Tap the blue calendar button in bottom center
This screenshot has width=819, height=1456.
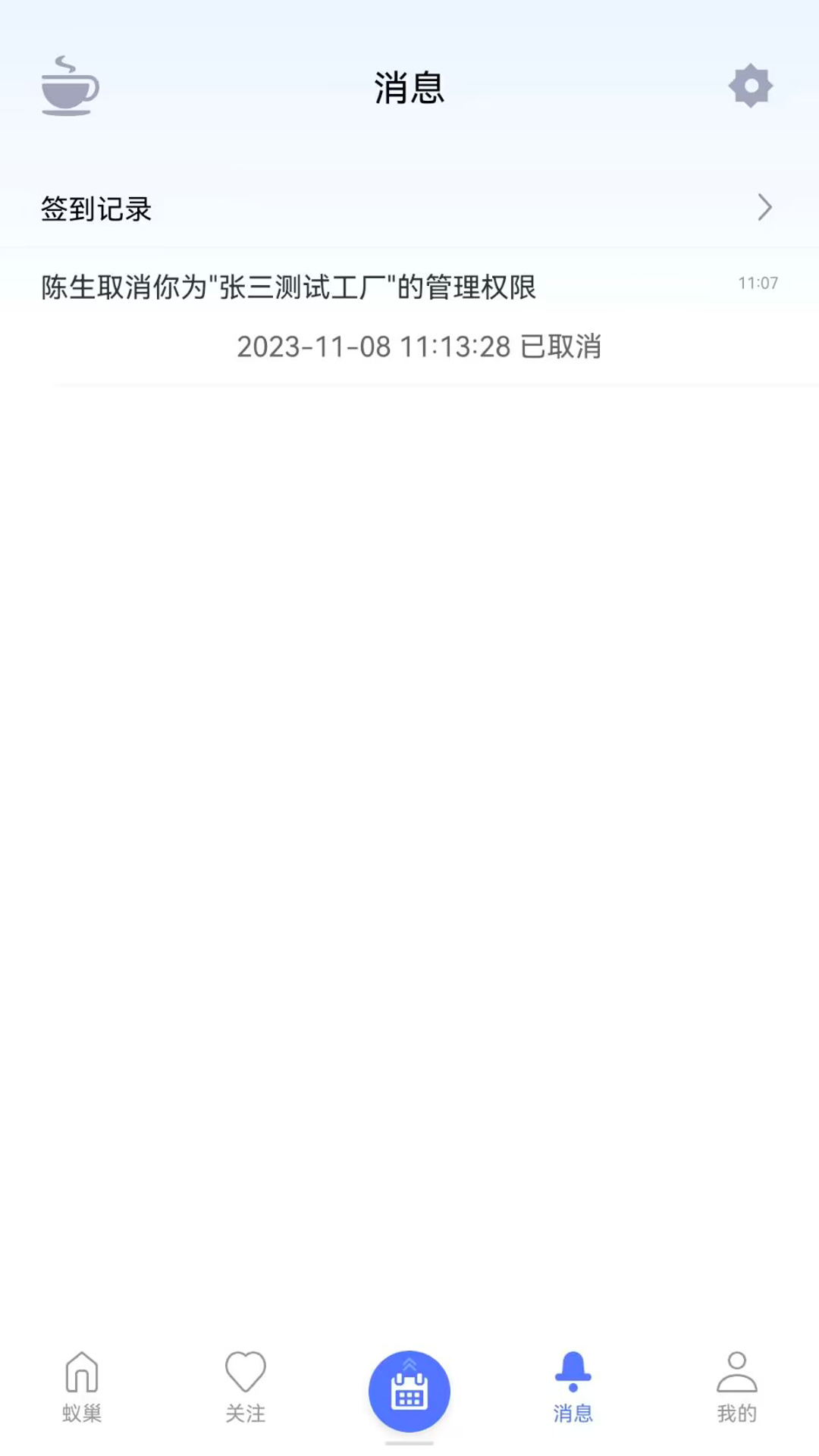(x=409, y=1391)
